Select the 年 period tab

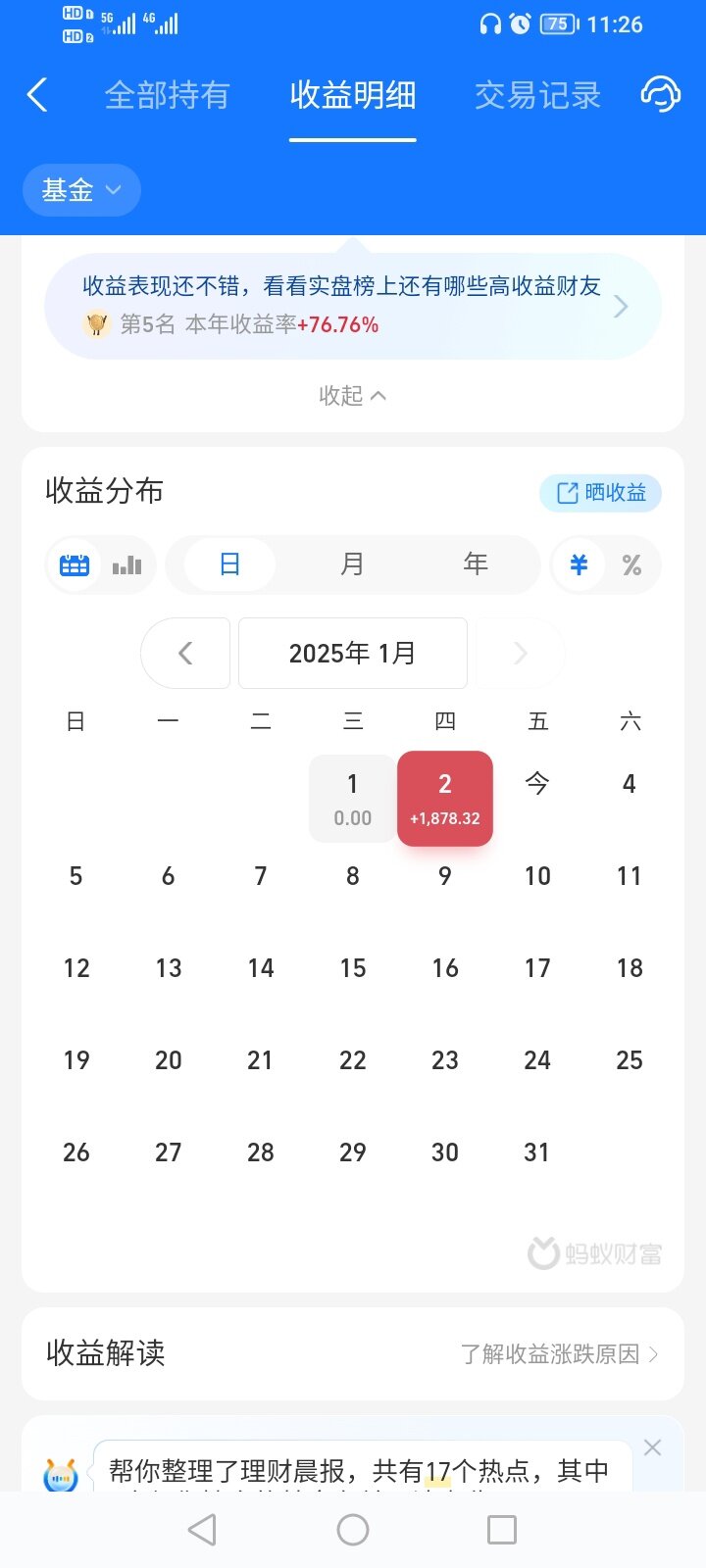476,564
